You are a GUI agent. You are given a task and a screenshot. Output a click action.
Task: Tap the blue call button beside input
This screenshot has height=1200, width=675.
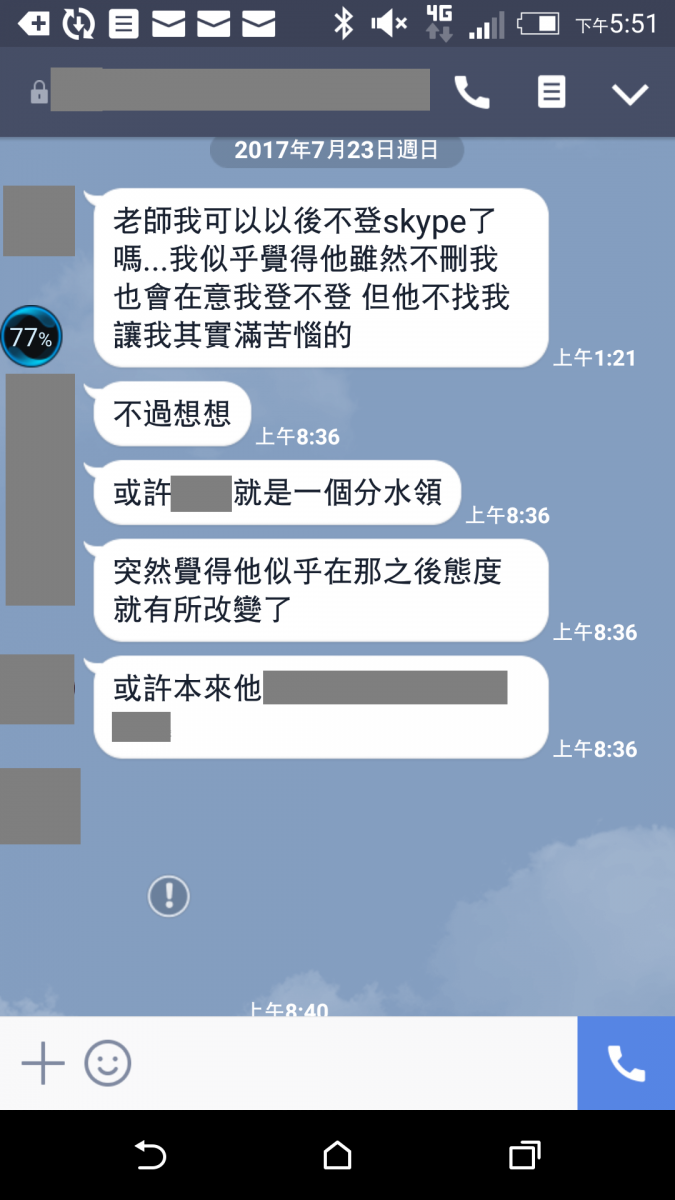pos(626,1063)
